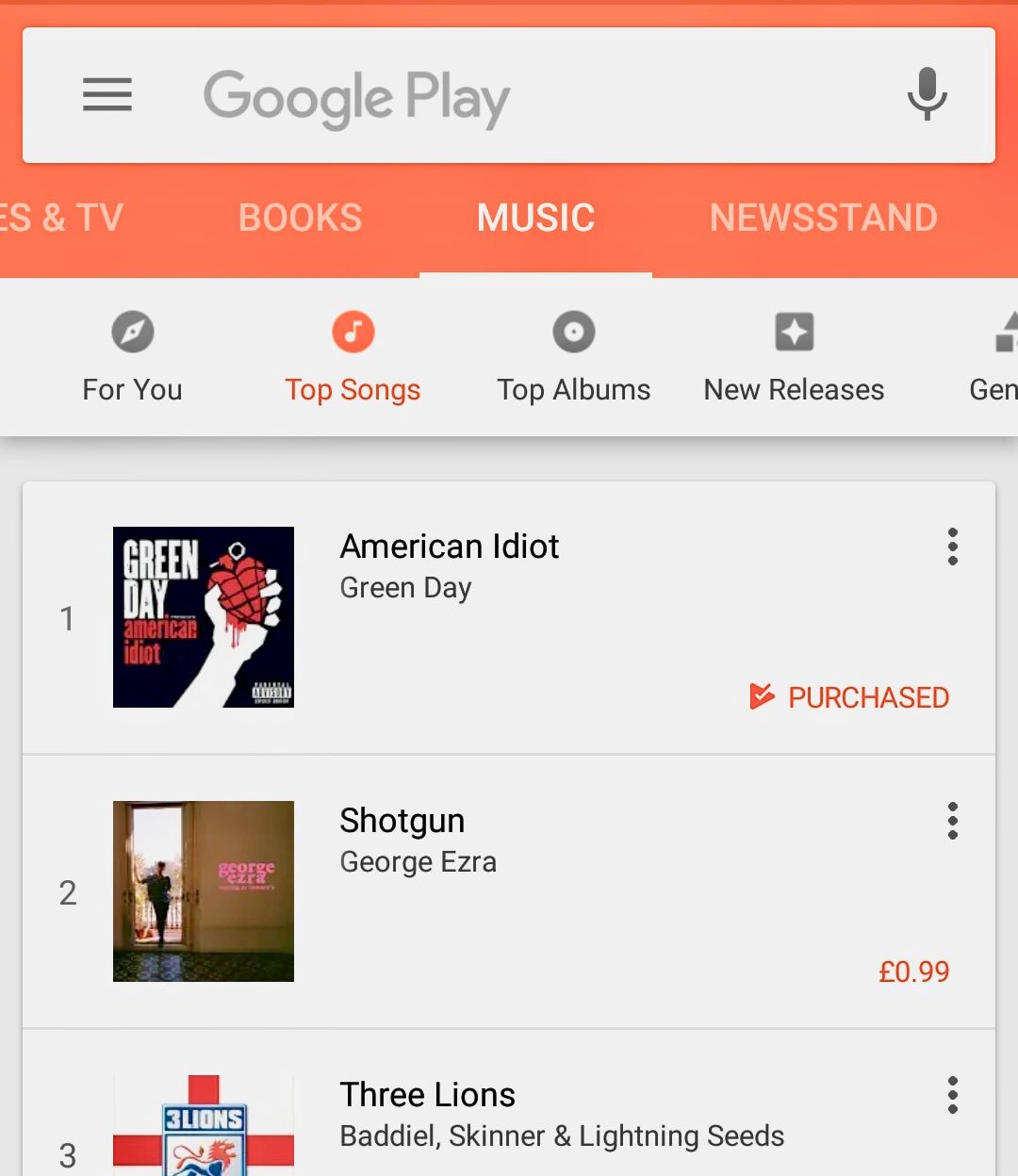1018x1176 pixels.
Task: Open Three Lions by Baddiel, Skinner
Action: click(427, 1096)
